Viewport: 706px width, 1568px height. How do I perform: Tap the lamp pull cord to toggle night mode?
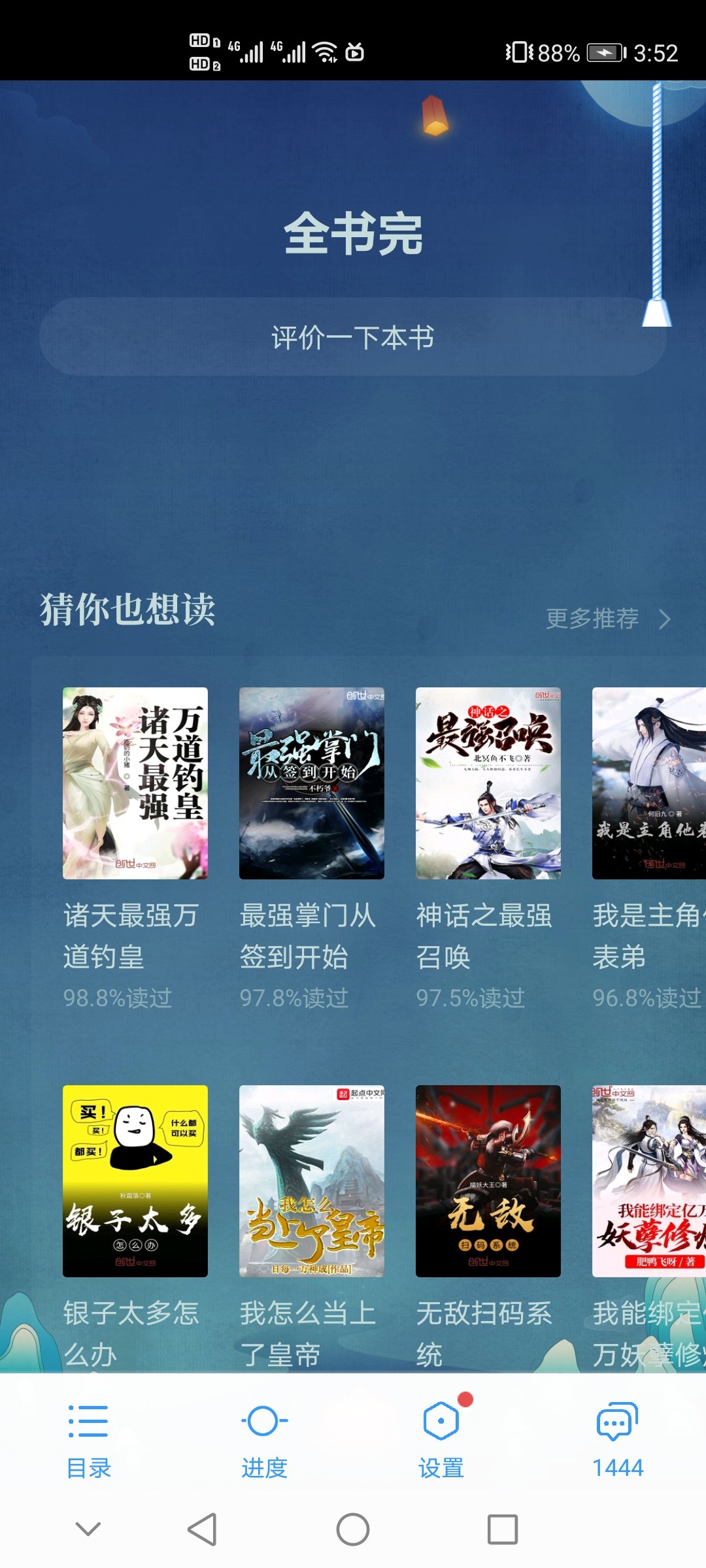point(657,307)
